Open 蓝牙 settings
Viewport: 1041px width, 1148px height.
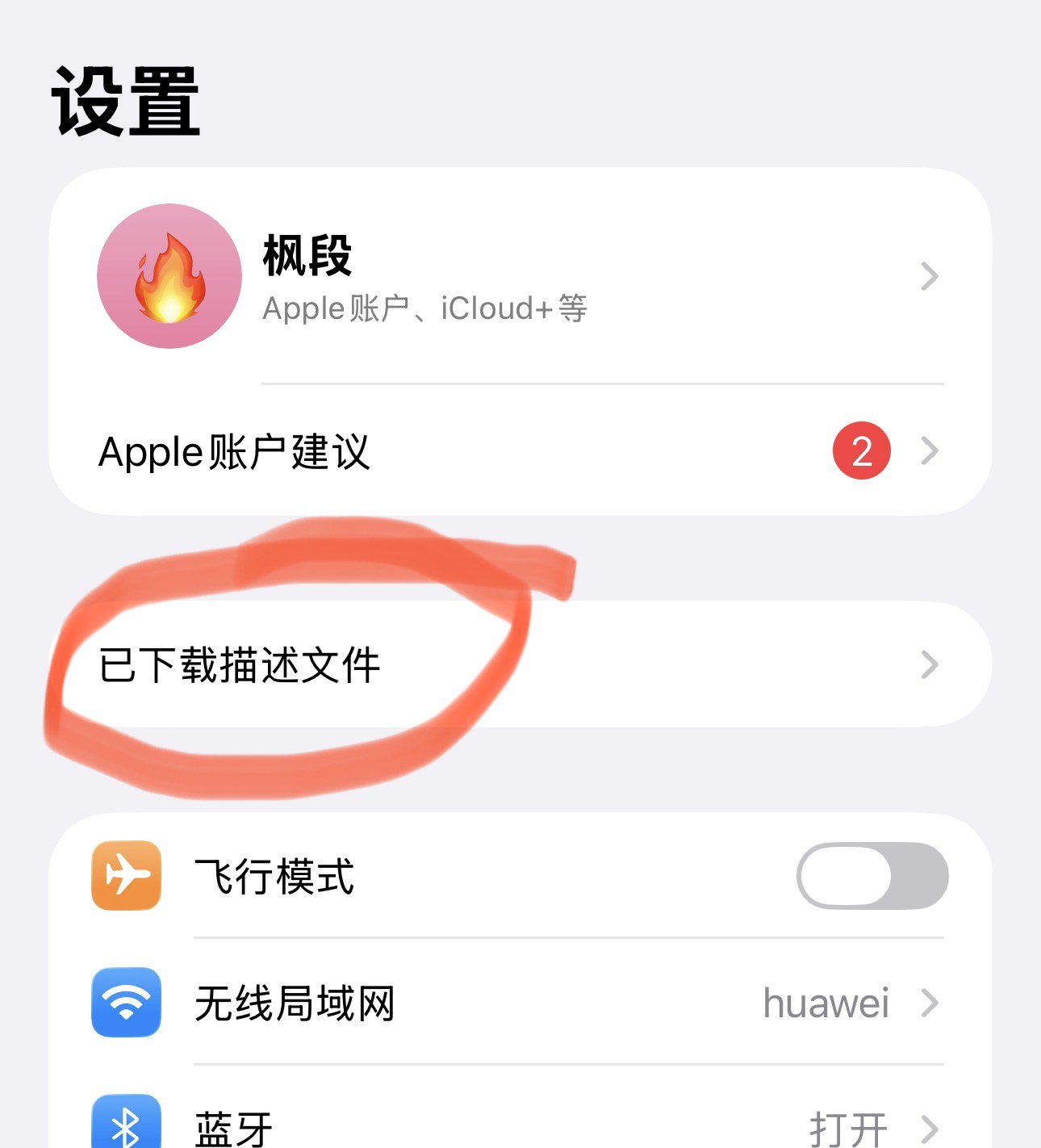pos(520,1126)
